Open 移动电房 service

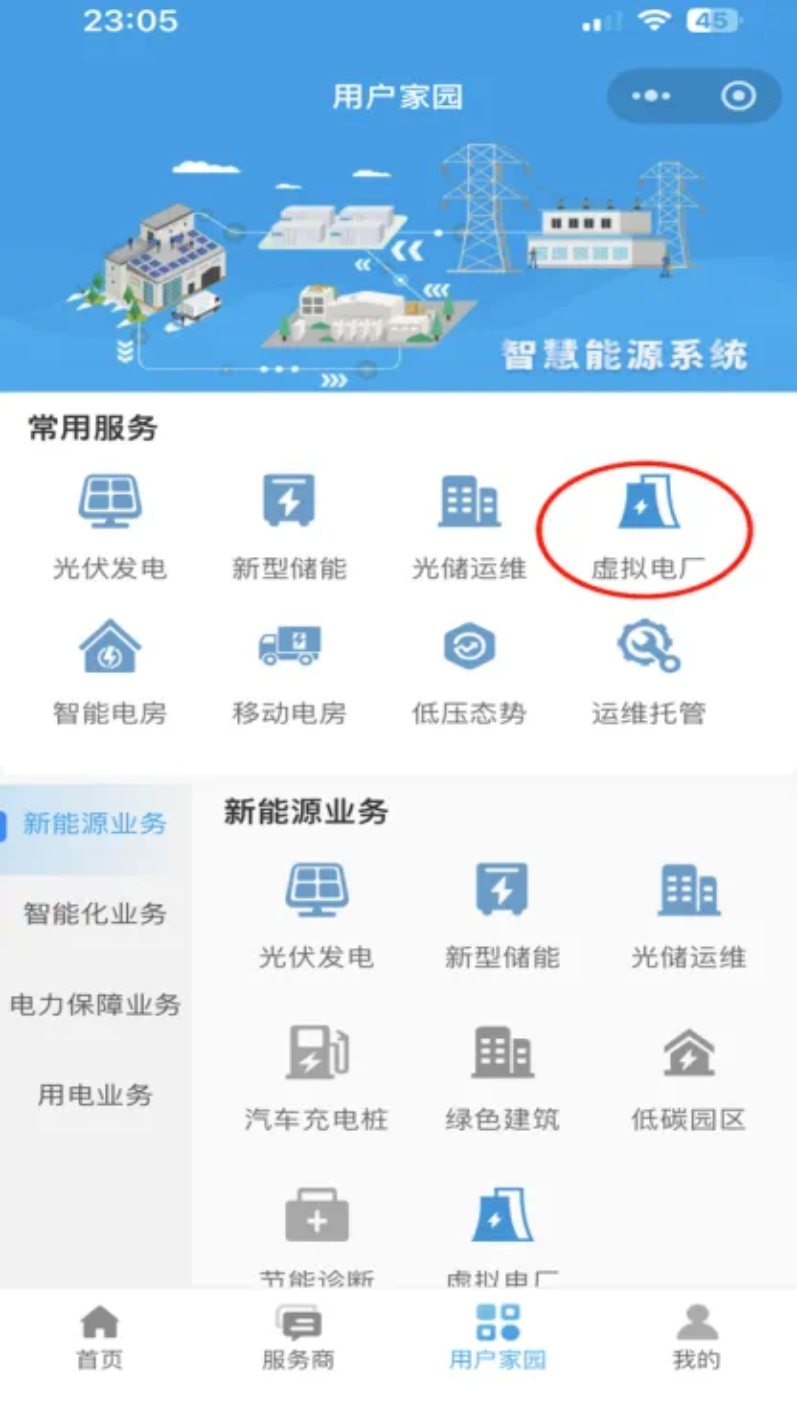coord(289,672)
